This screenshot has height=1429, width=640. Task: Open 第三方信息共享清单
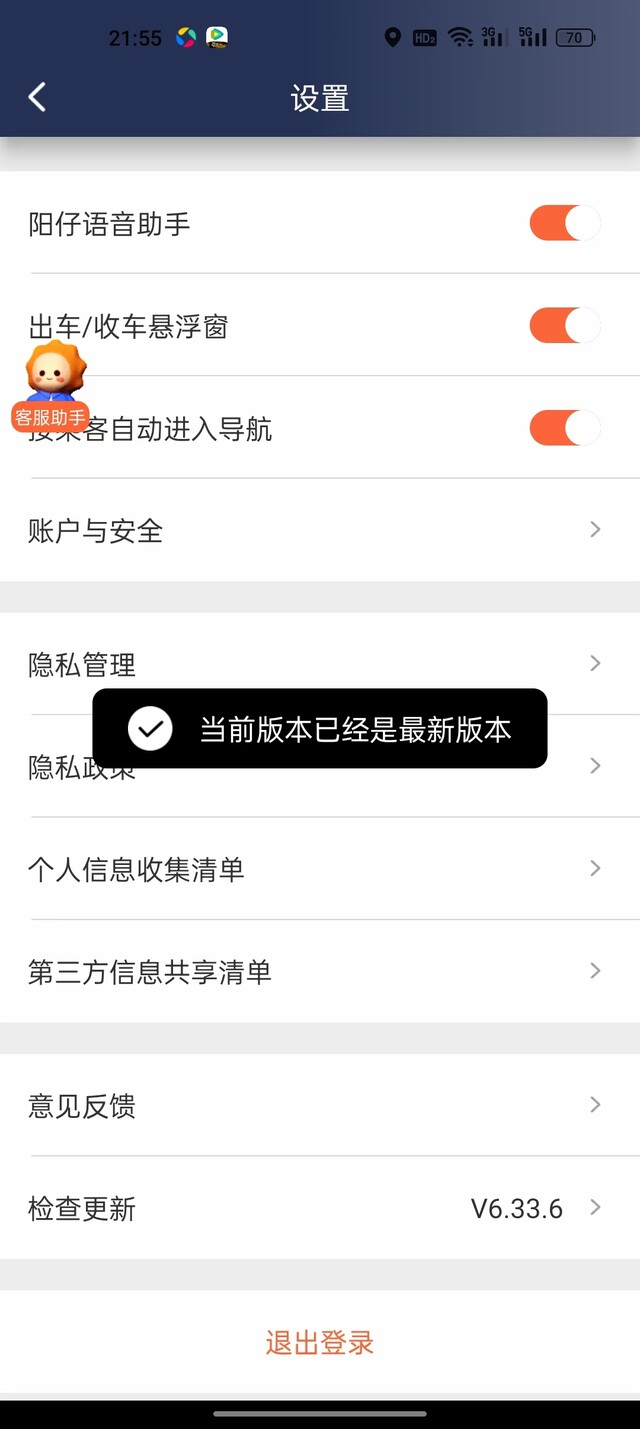click(x=320, y=971)
